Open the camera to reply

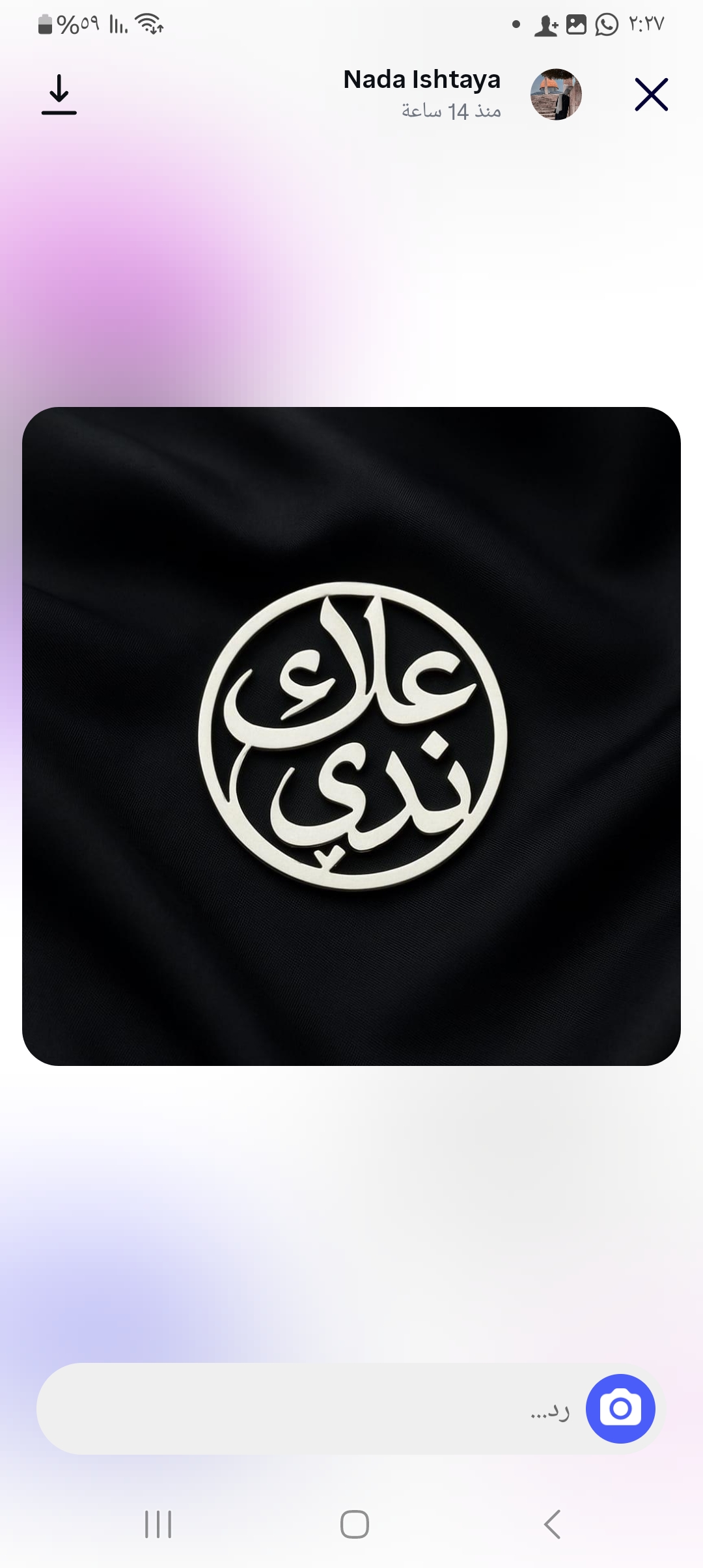pyautogui.click(x=620, y=1408)
